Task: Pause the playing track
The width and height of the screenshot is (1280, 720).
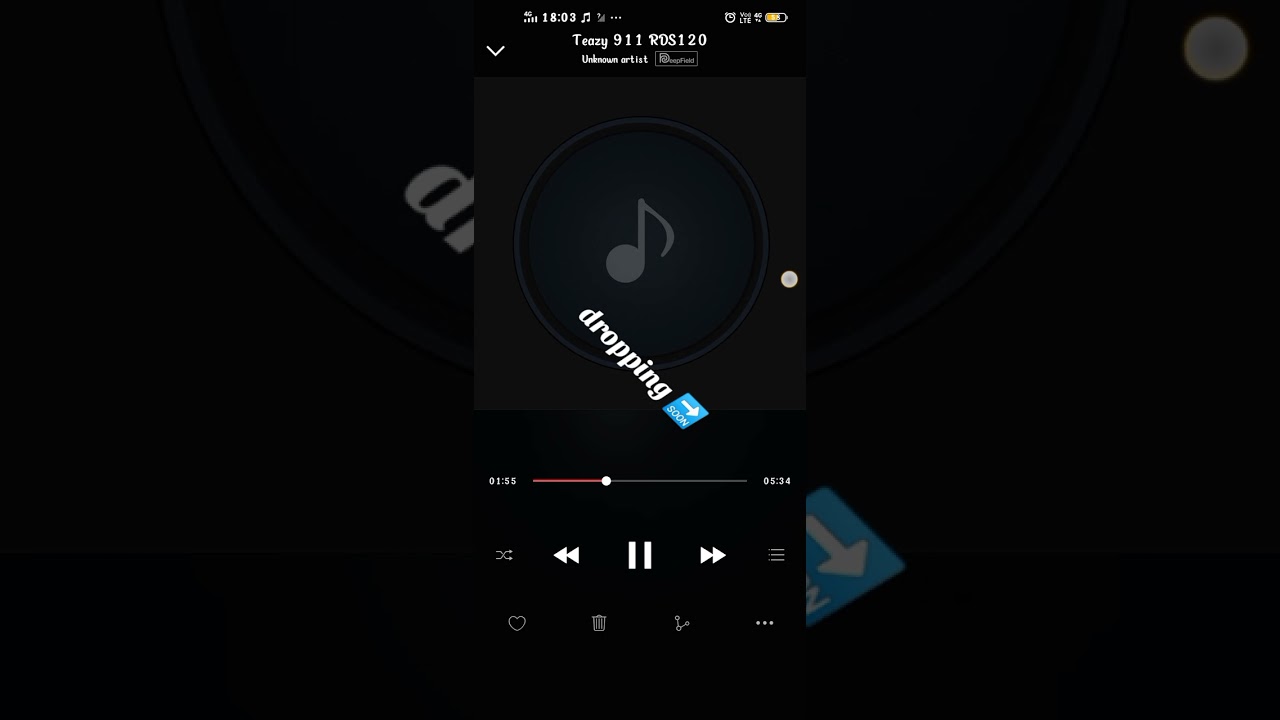Action: click(640, 555)
